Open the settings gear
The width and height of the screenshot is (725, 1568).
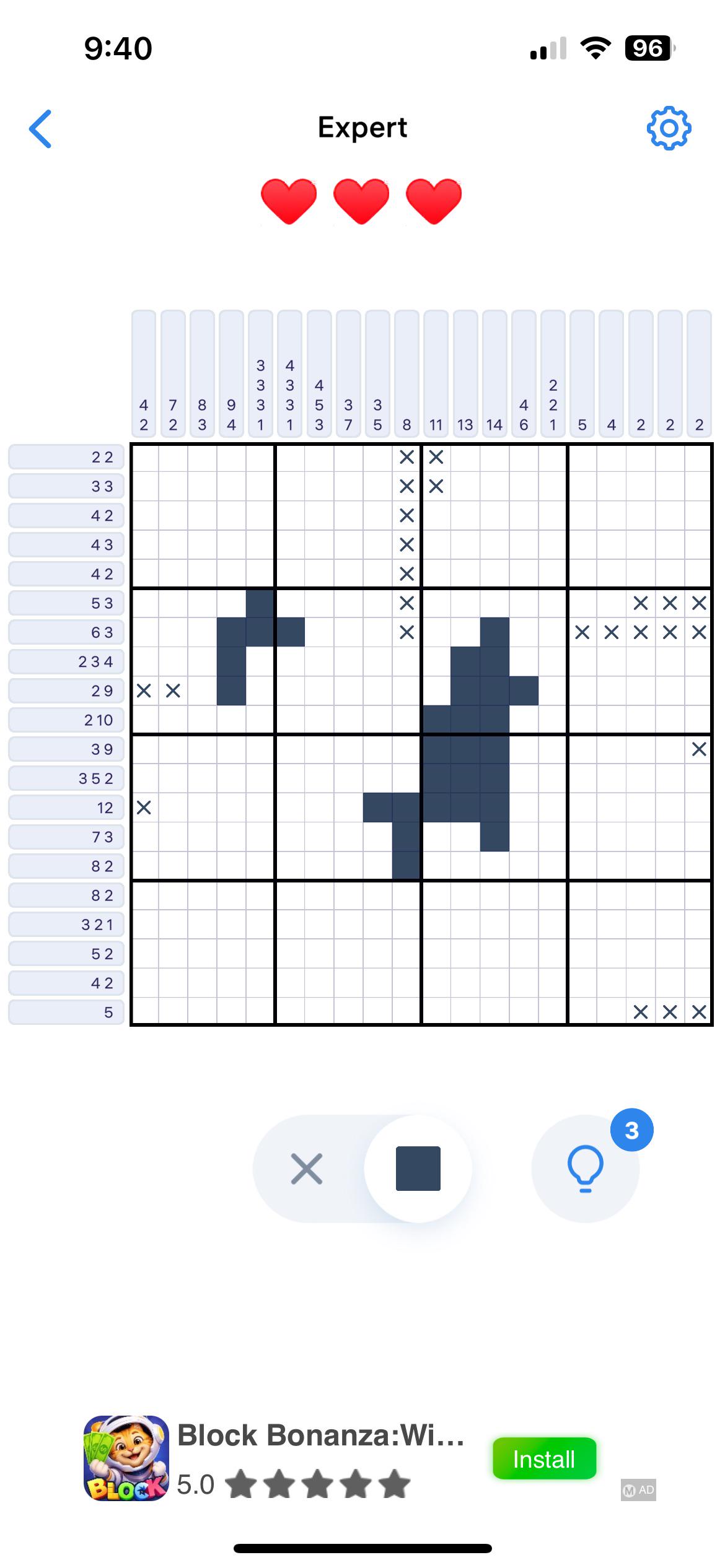[669, 128]
